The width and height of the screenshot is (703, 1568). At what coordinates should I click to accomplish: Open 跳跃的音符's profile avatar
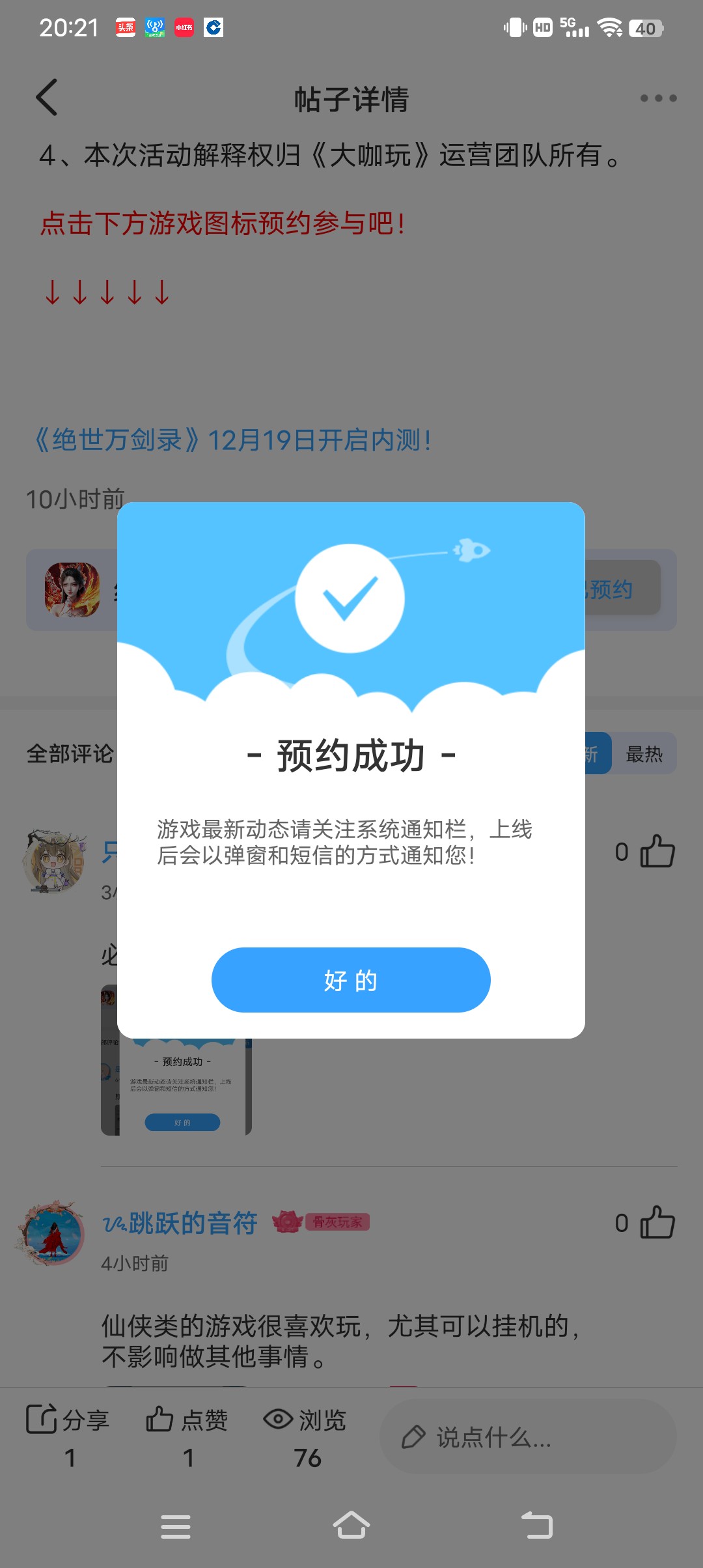point(52,1233)
